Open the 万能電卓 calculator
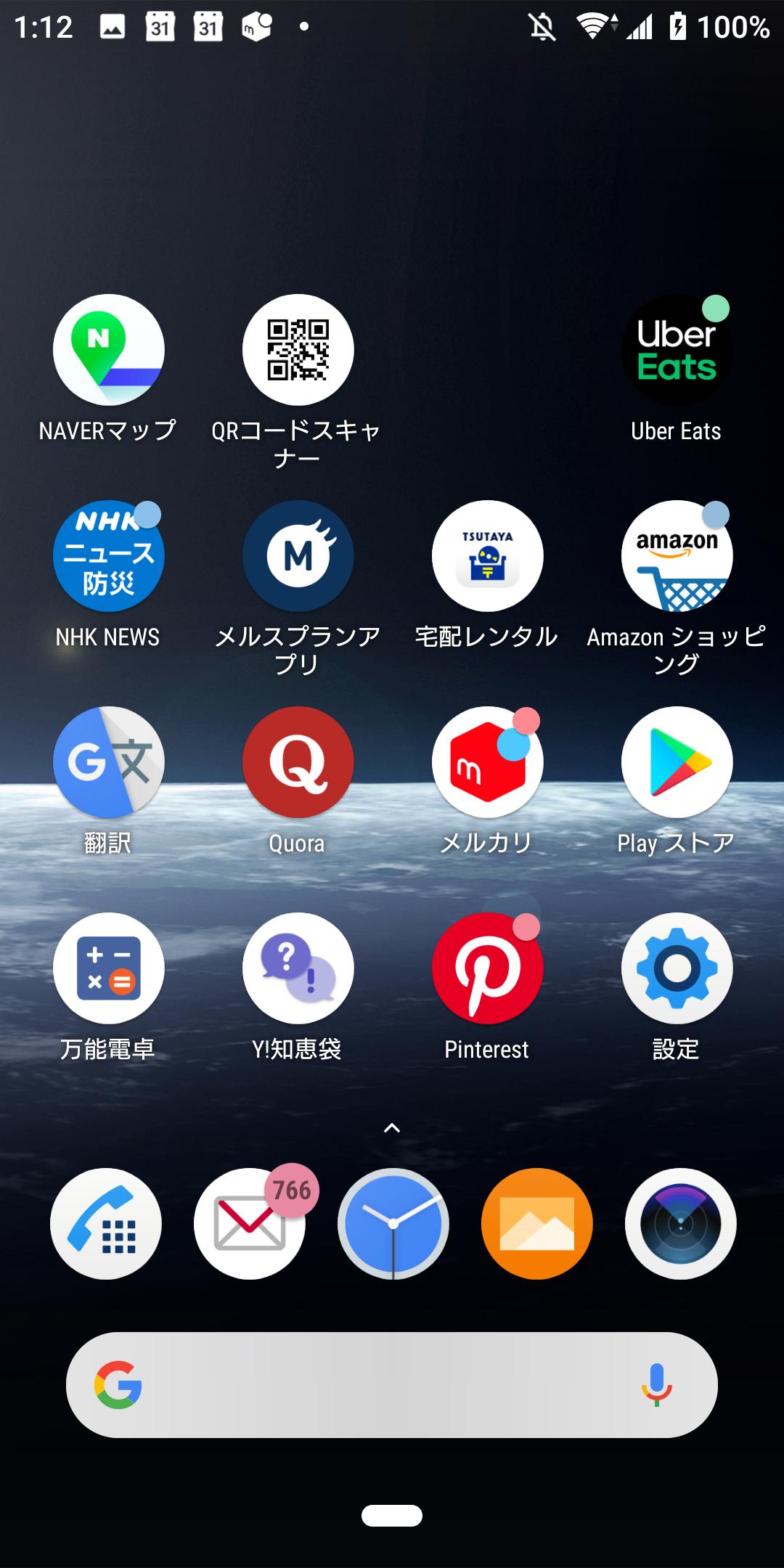The width and height of the screenshot is (784, 1568). coord(108,968)
